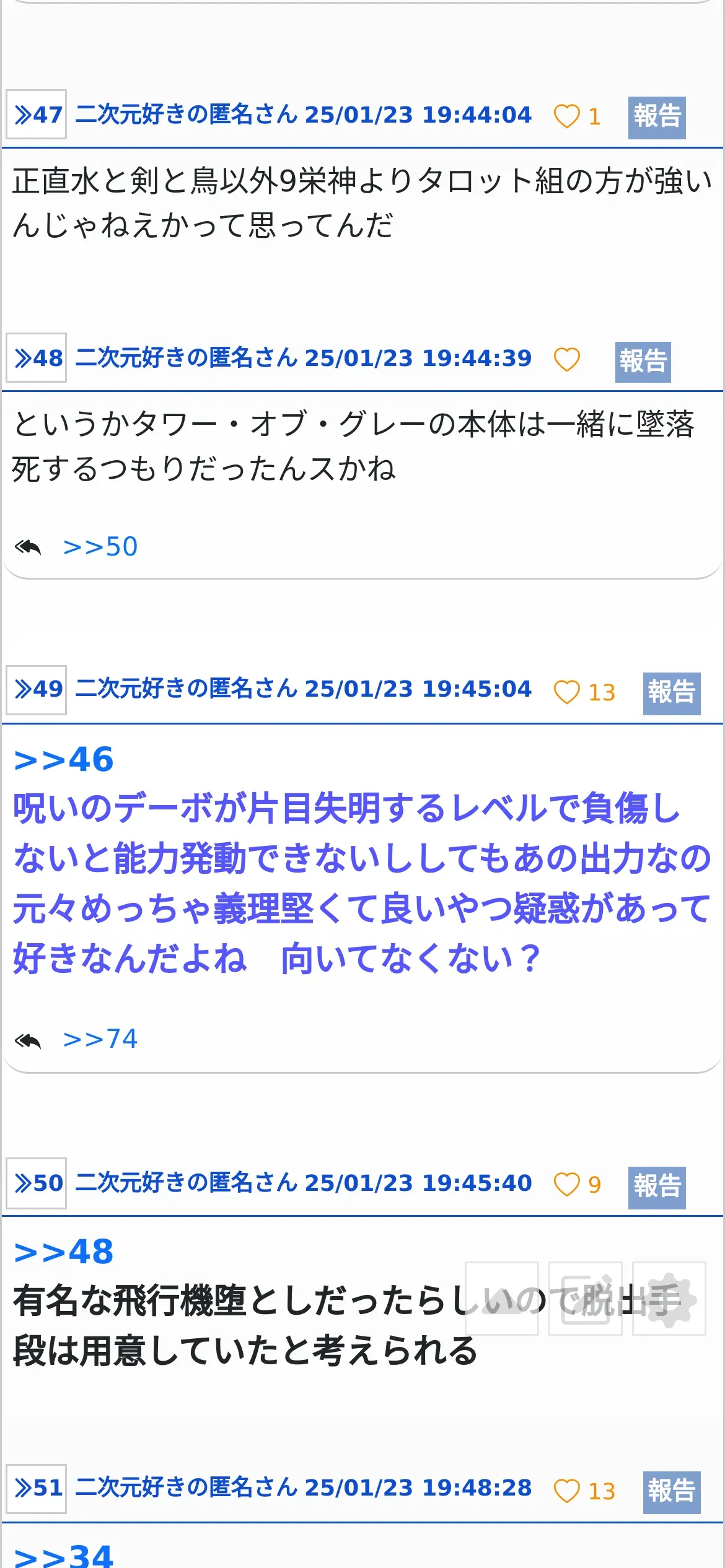Open the floating write-comment pencil icon
This screenshot has width=725, height=1568.
[586, 1298]
